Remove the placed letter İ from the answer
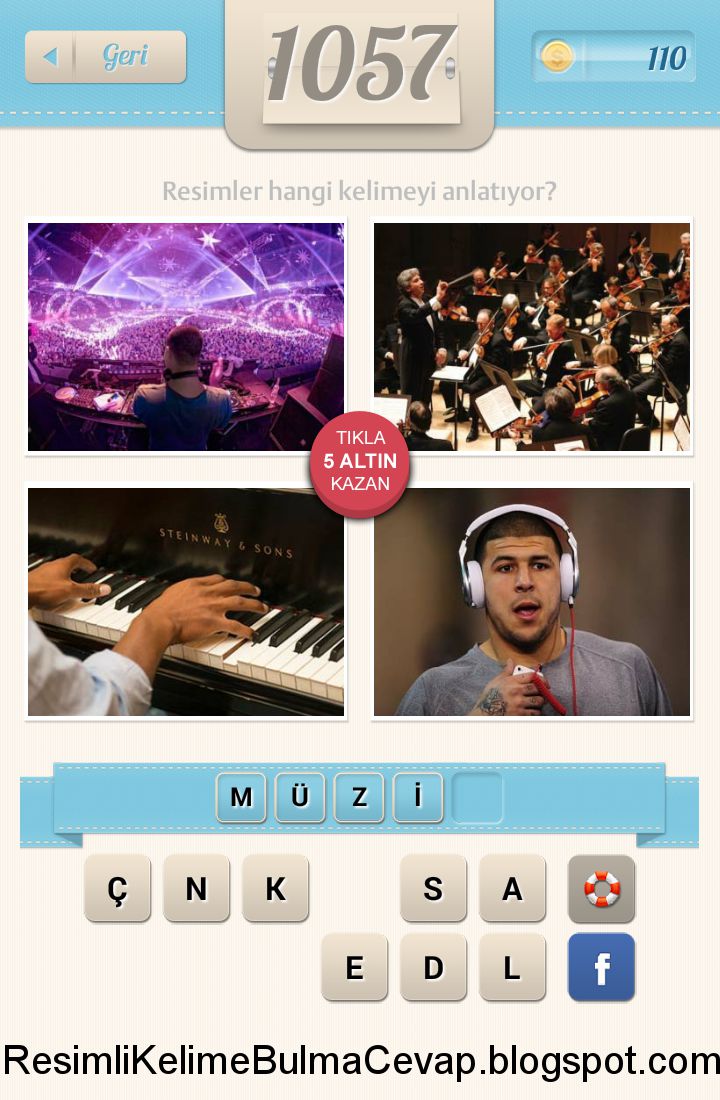The image size is (720, 1100). [x=418, y=797]
